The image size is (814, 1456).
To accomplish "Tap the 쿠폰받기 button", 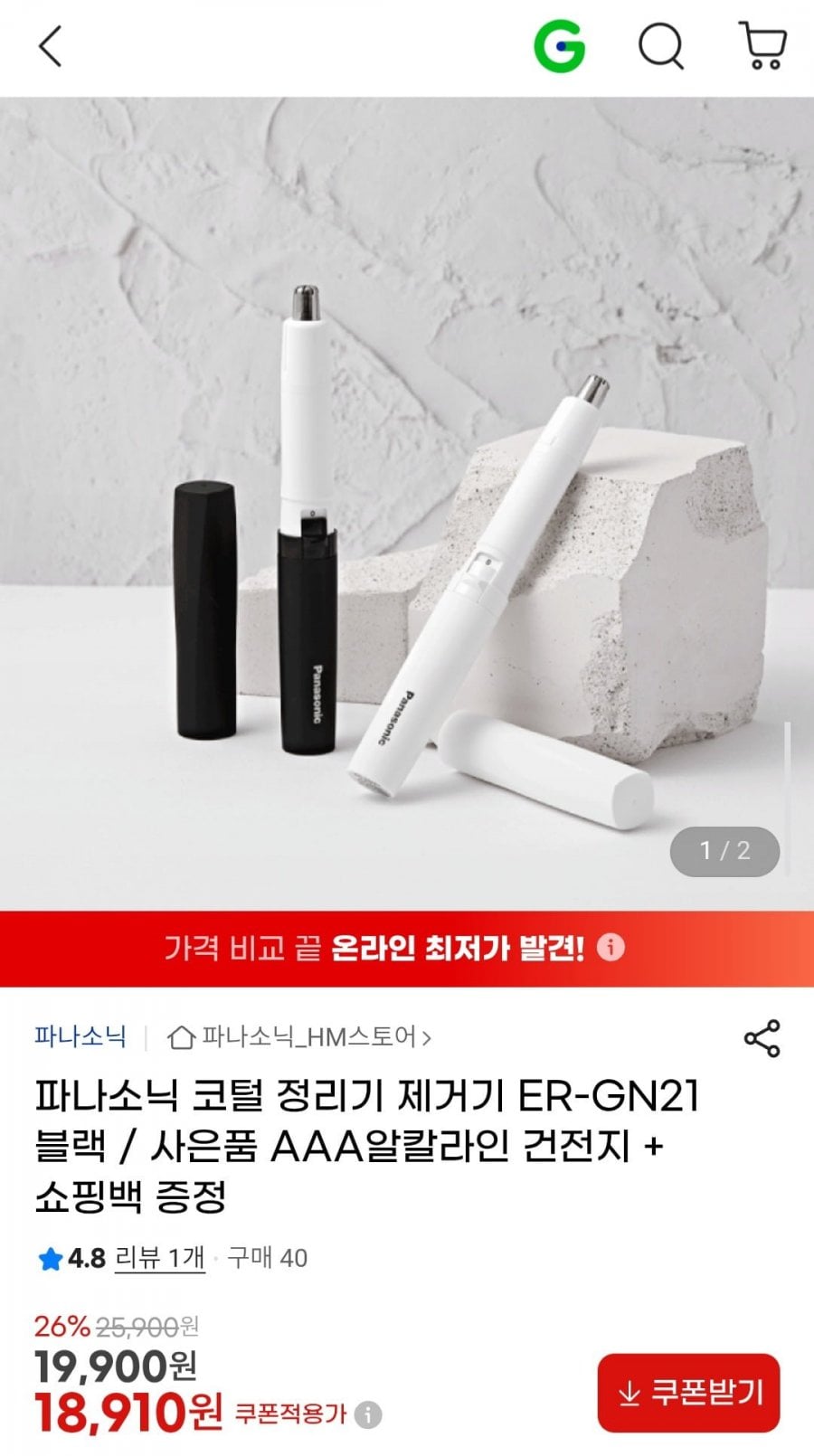I will tap(688, 1393).
